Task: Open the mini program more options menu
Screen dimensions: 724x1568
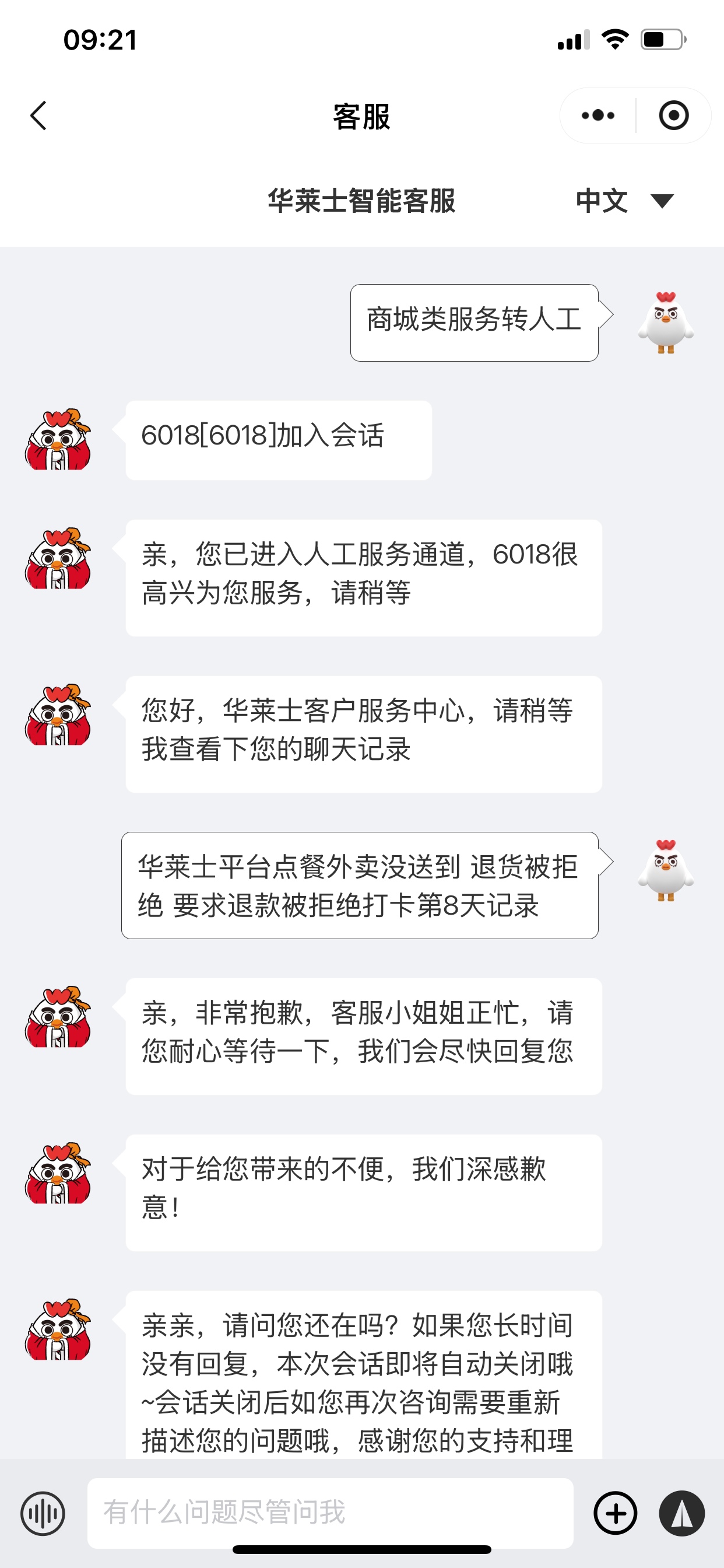Action: point(598,116)
